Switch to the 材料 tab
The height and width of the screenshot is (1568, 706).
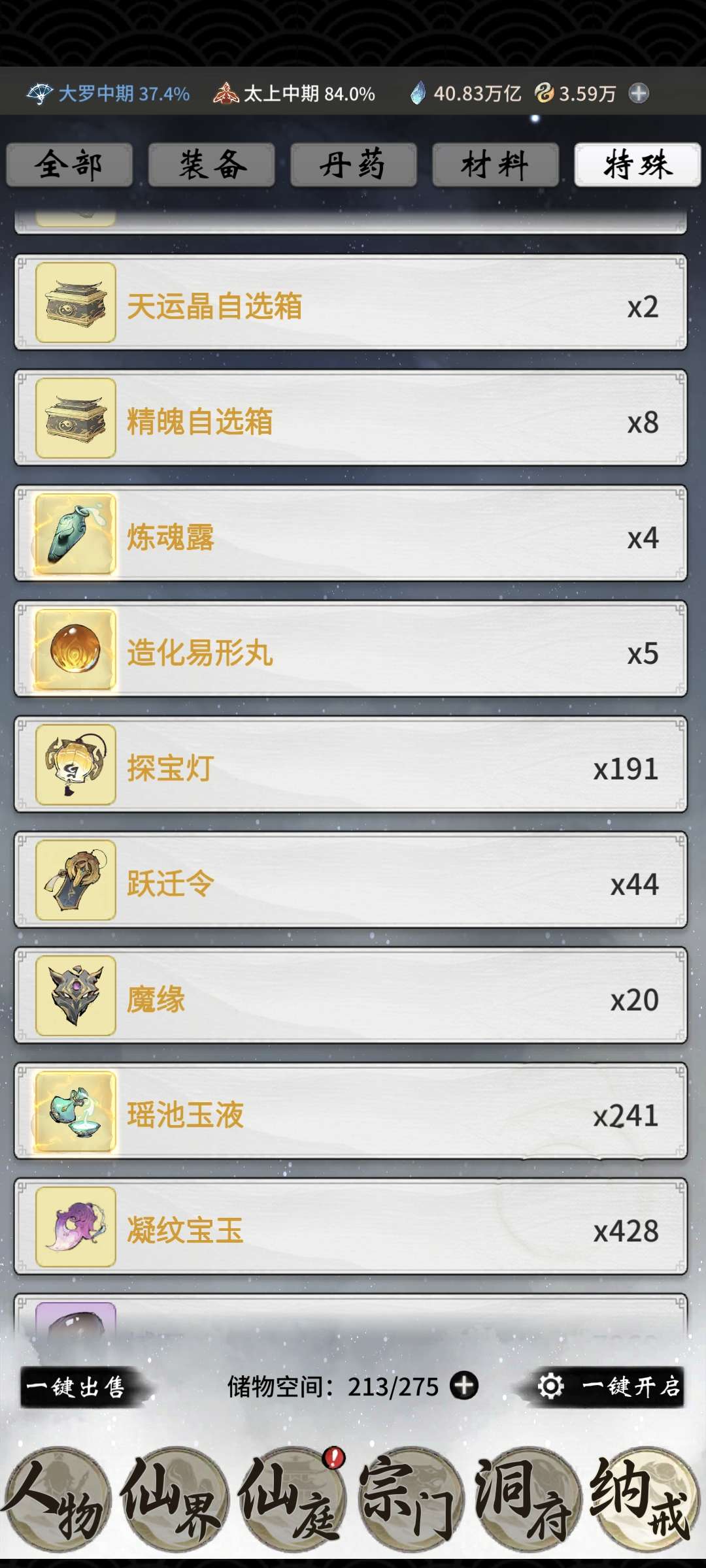click(495, 165)
